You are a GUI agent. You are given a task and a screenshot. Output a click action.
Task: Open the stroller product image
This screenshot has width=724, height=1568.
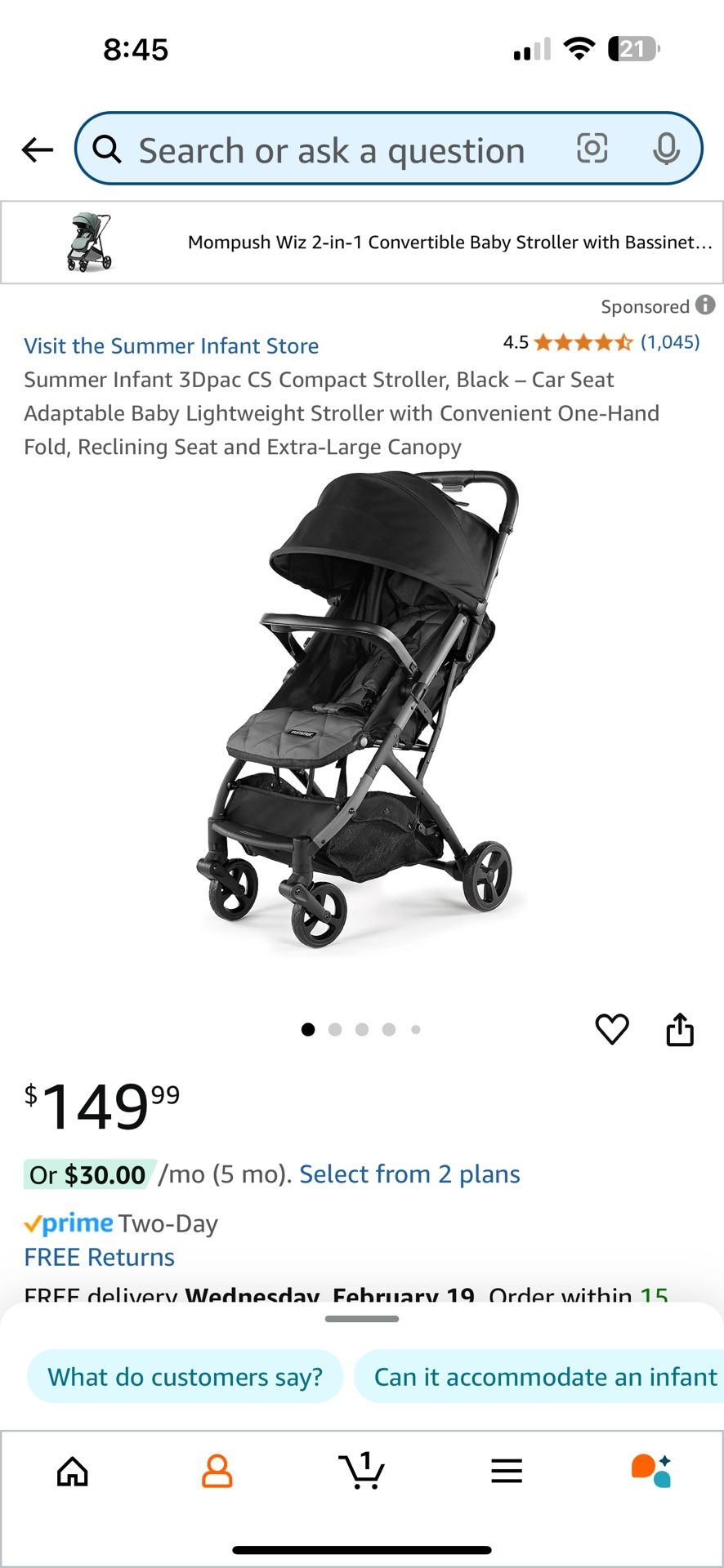click(x=360, y=710)
